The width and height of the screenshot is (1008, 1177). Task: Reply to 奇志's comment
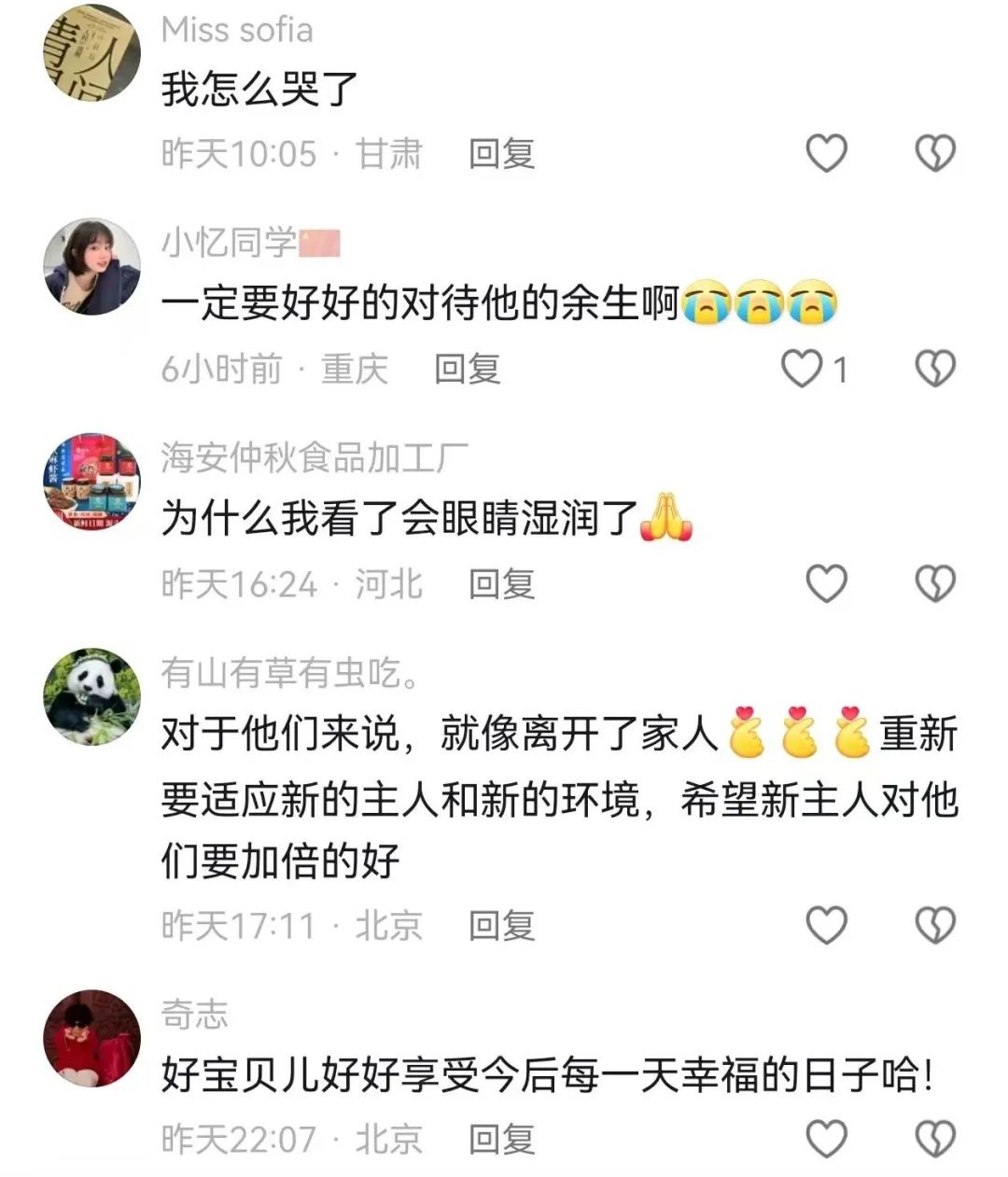click(x=501, y=1139)
